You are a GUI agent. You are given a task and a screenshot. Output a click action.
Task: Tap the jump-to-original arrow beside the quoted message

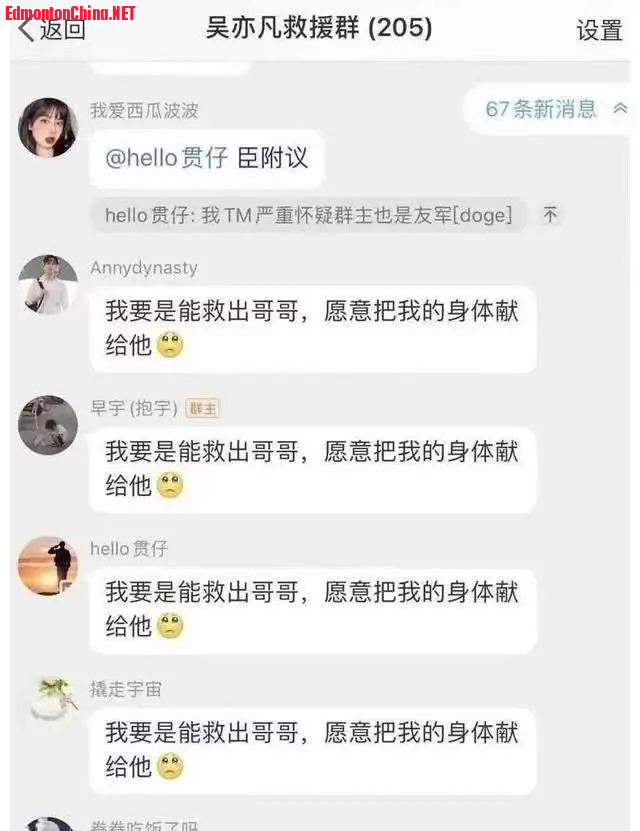pos(550,214)
